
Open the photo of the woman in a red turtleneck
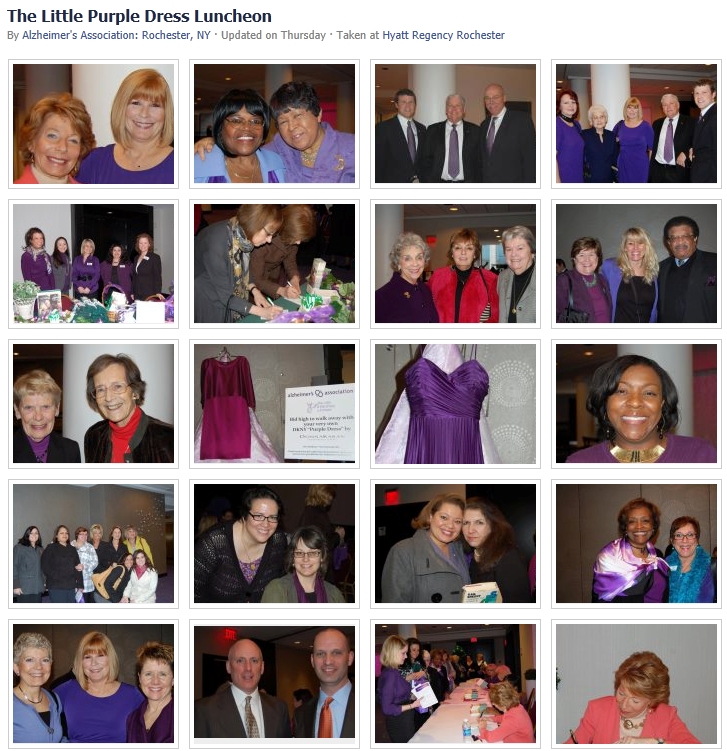click(93, 403)
